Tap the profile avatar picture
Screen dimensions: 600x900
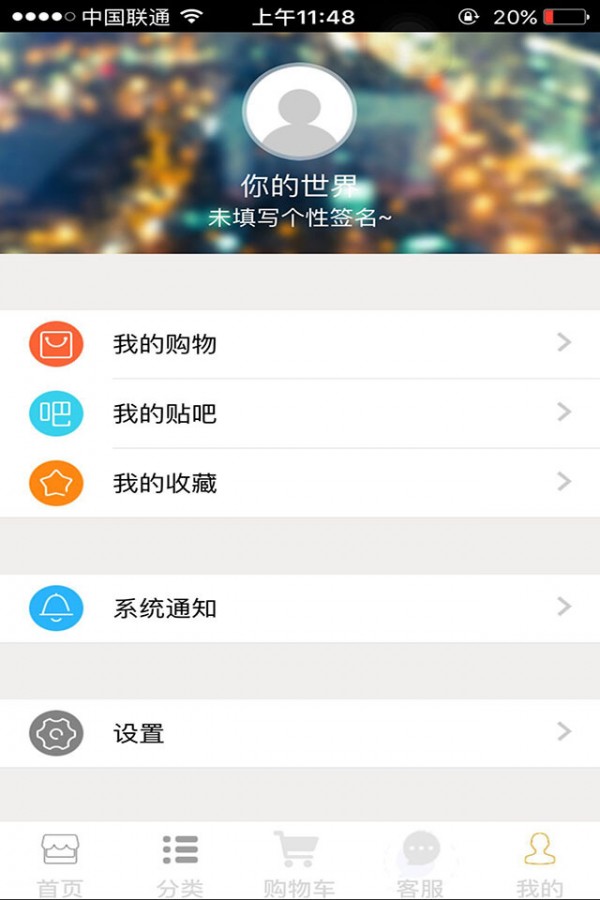click(x=300, y=112)
